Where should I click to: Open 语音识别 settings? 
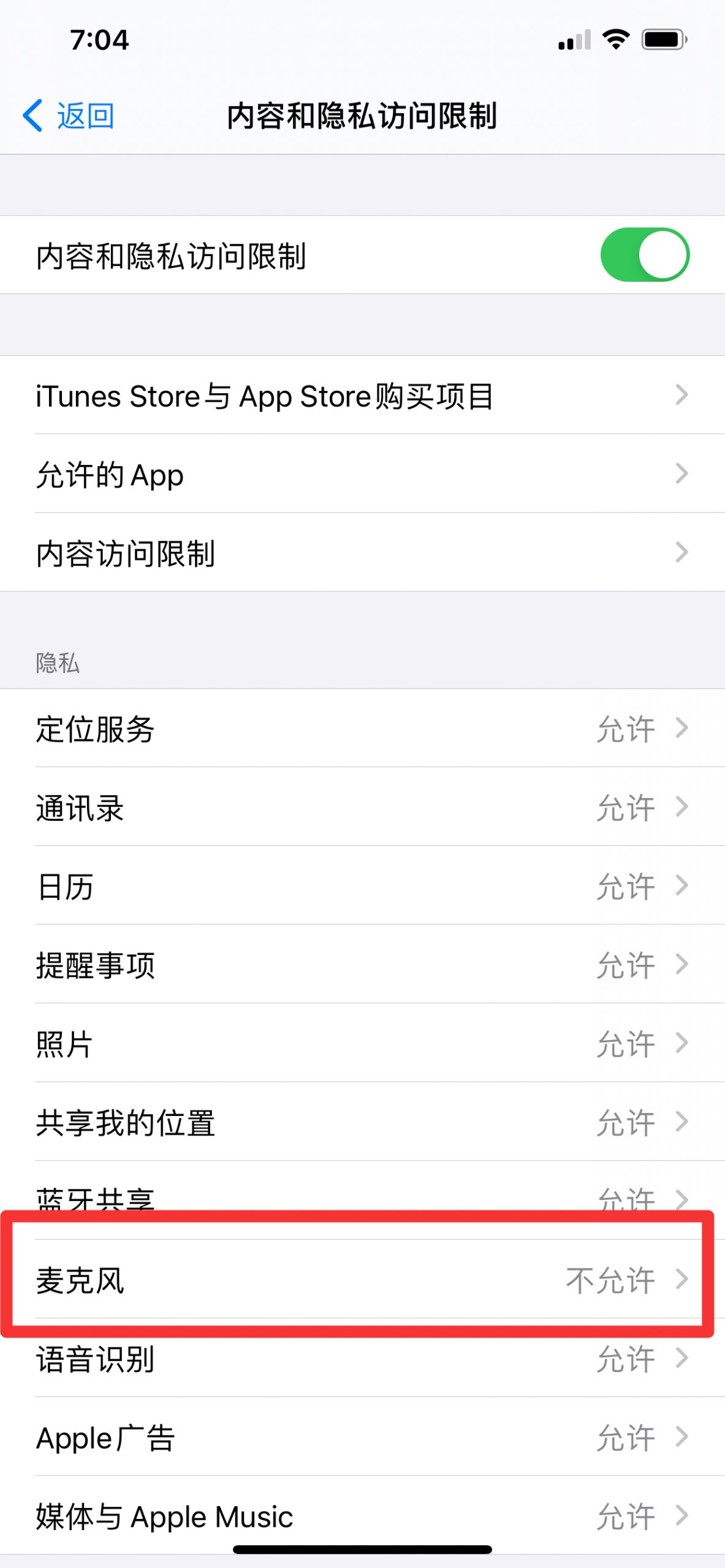pyautogui.click(x=362, y=1358)
